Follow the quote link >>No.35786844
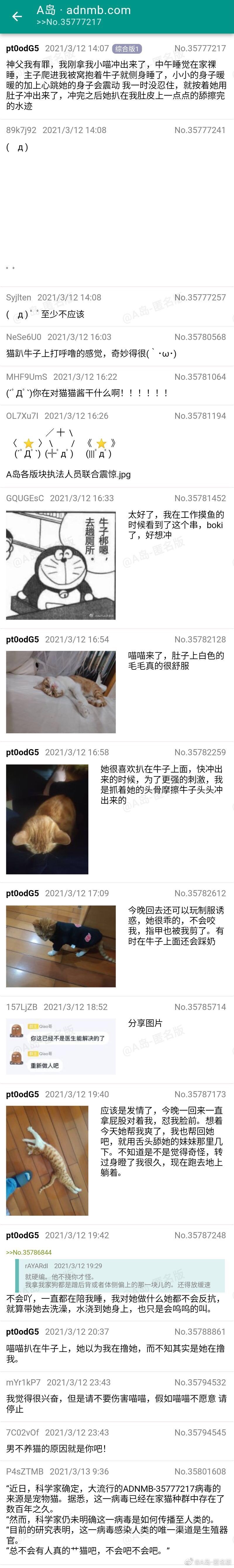This screenshot has height=1568, width=234. (x=29, y=1252)
